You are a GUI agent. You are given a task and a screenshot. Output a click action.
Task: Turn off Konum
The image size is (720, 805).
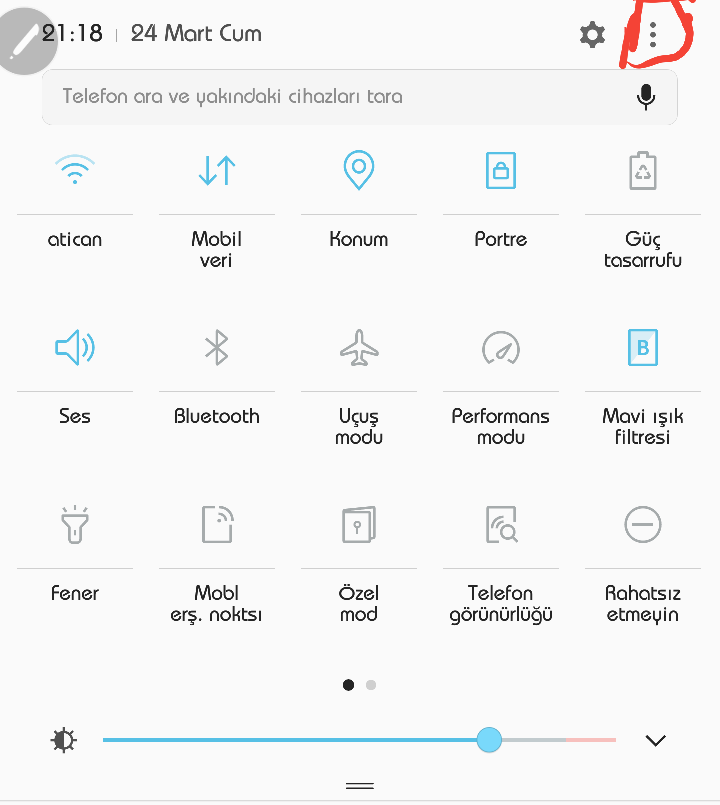pos(359,172)
